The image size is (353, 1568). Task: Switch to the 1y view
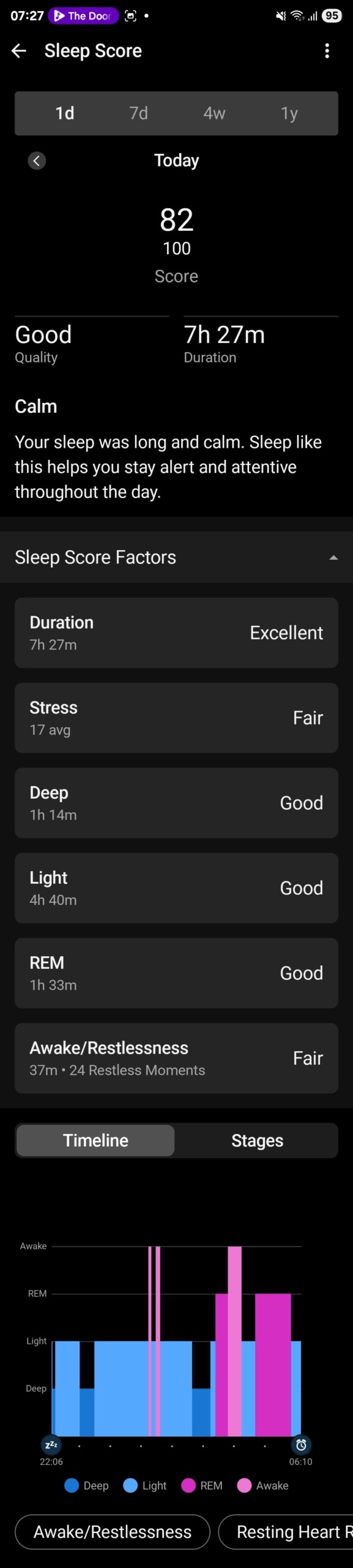click(289, 113)
